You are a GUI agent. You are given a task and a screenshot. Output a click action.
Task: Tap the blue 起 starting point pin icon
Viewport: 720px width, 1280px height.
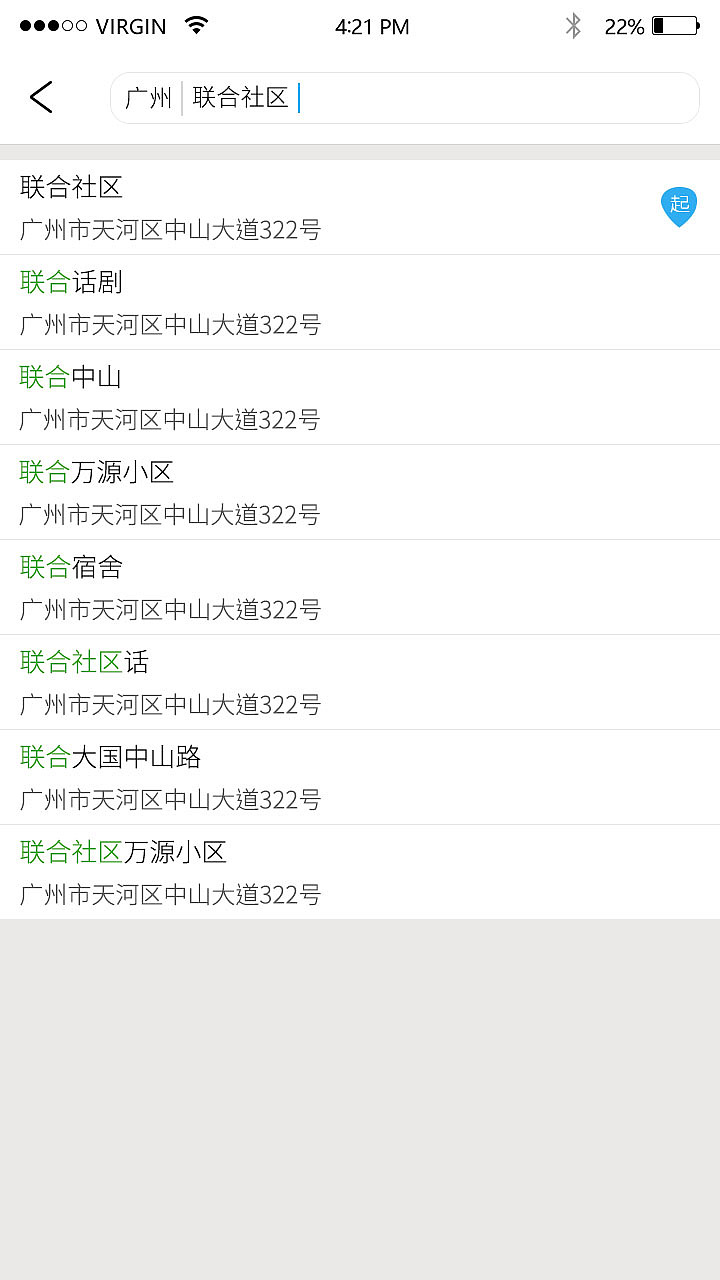pos(678,207)
